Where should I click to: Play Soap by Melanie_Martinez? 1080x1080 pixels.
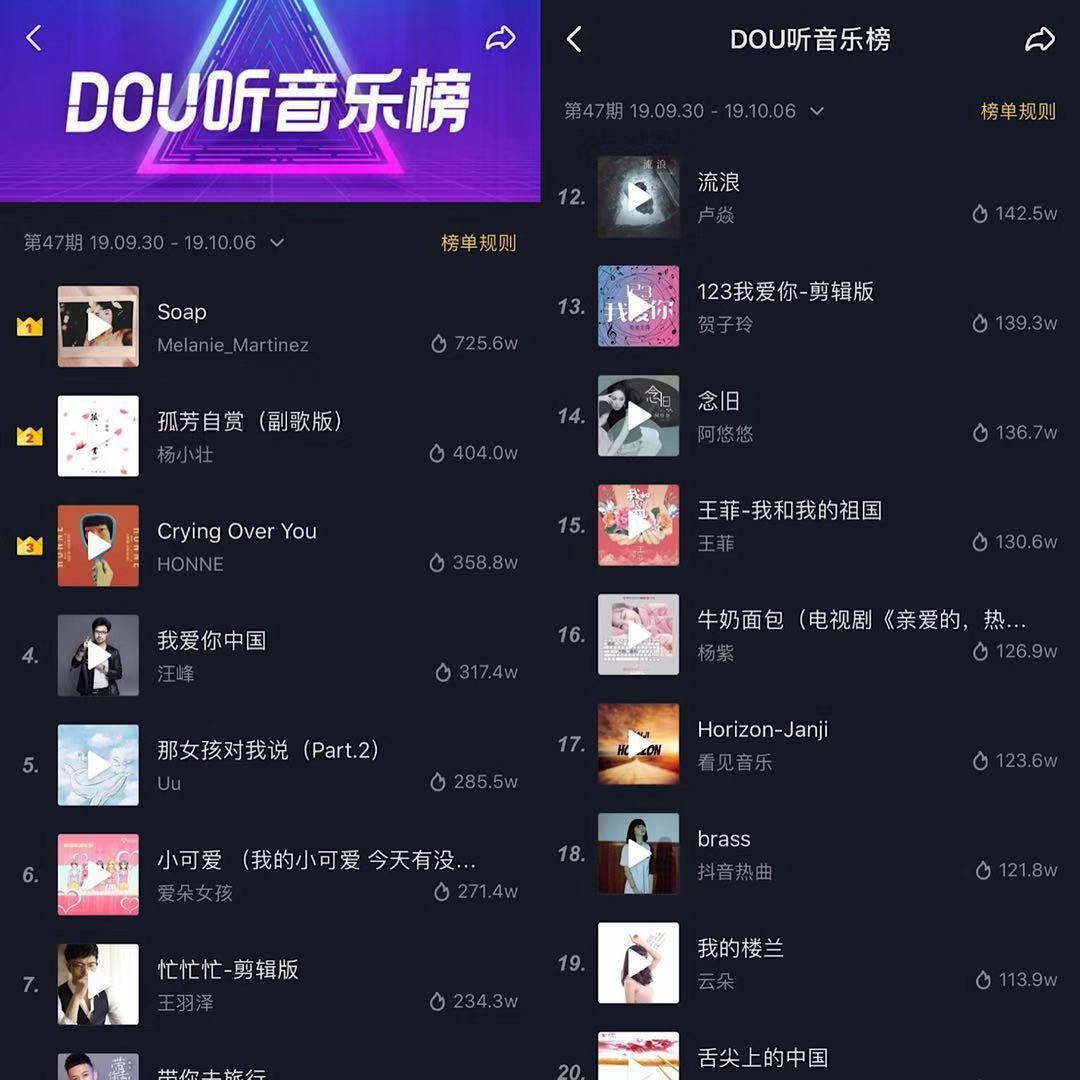[x=98, y=327]
